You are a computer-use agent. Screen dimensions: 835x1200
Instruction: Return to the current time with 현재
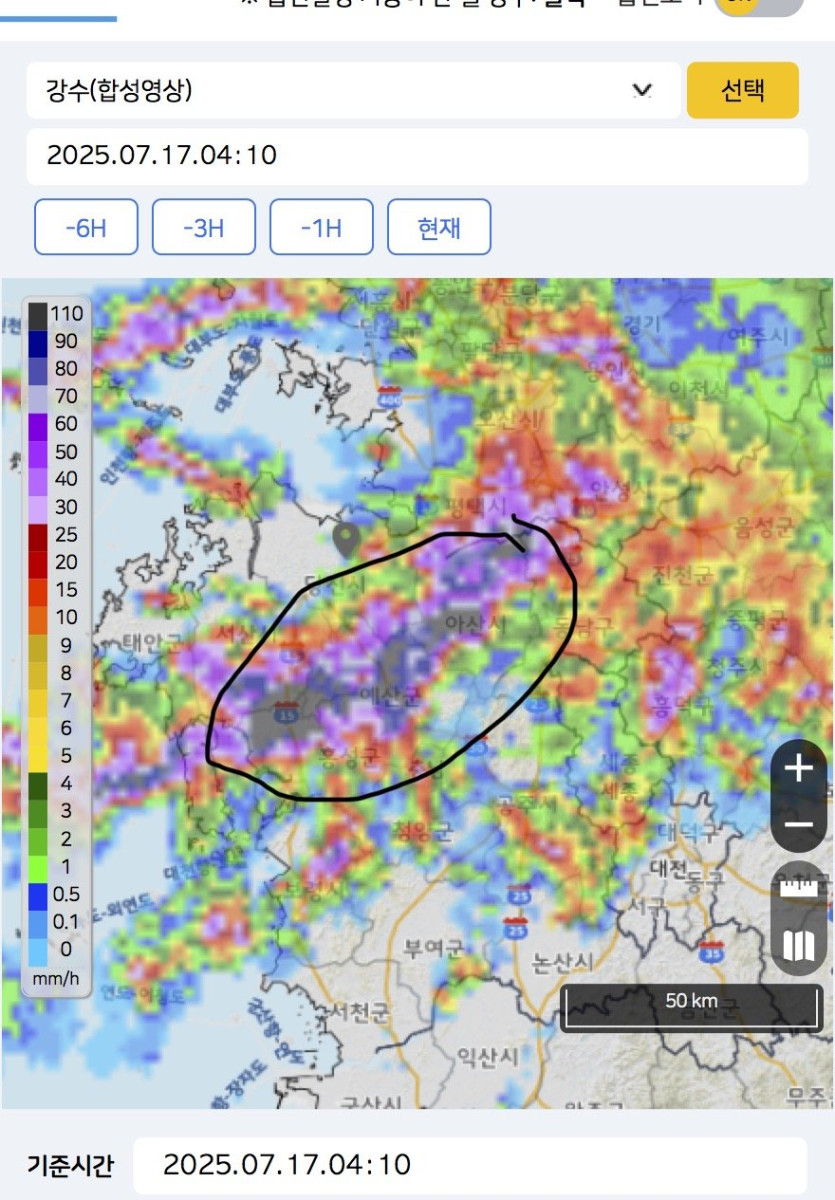click(439, 228)
